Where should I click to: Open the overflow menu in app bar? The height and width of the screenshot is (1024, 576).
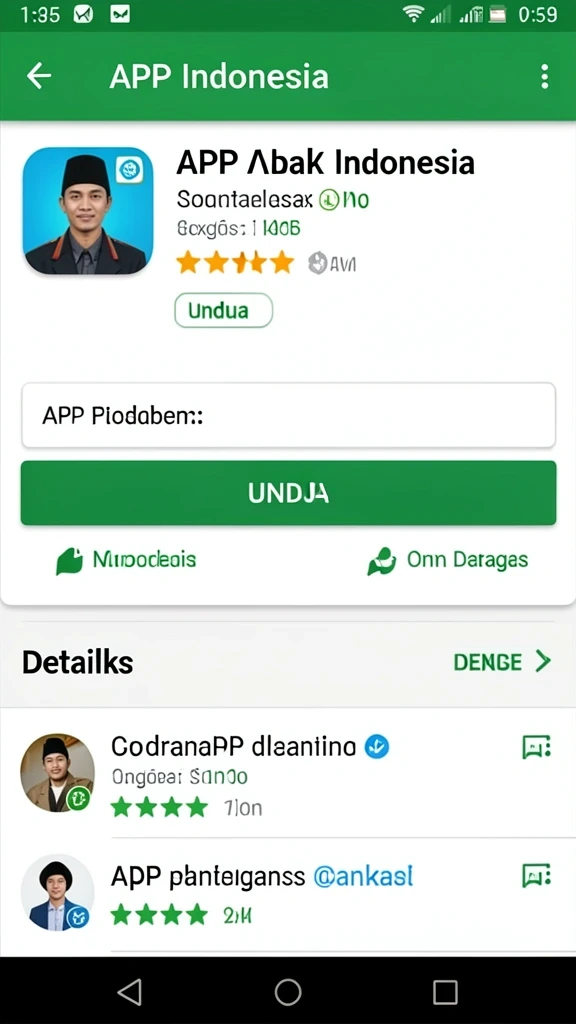pyautogui.click(x=545, y=77)
